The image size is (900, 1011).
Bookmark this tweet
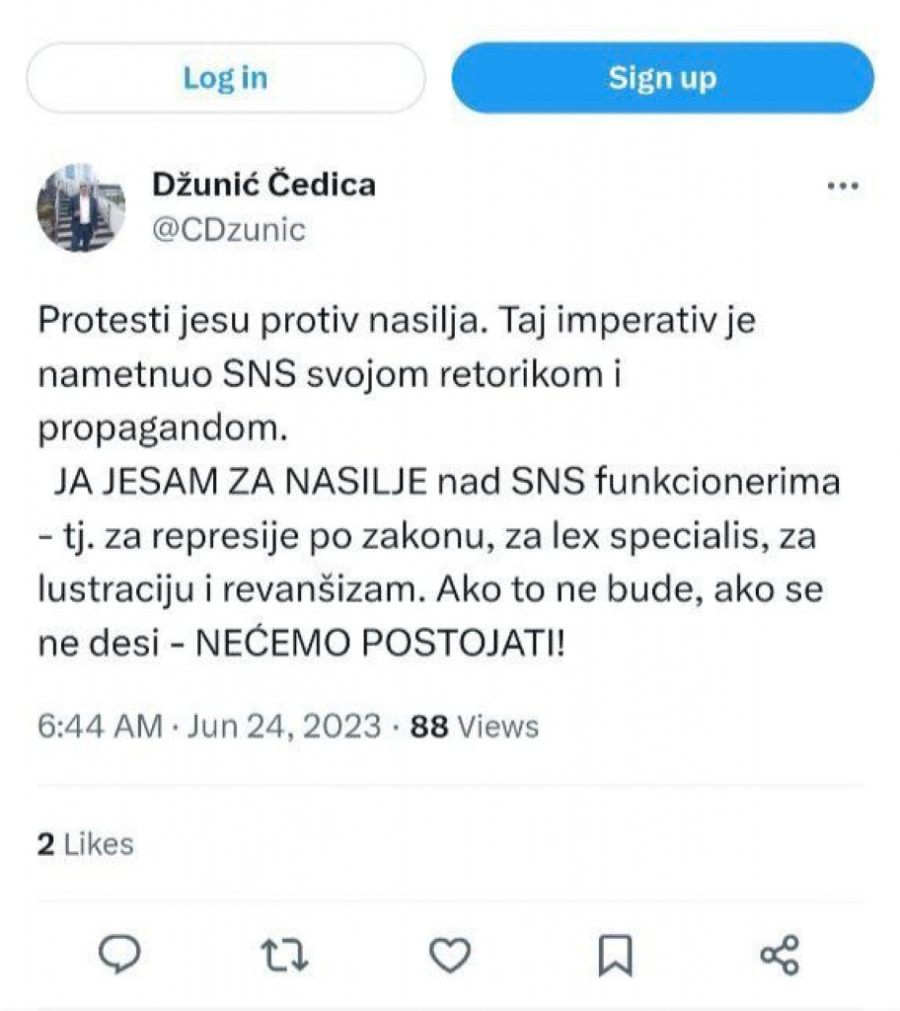[x=615, y=955]
